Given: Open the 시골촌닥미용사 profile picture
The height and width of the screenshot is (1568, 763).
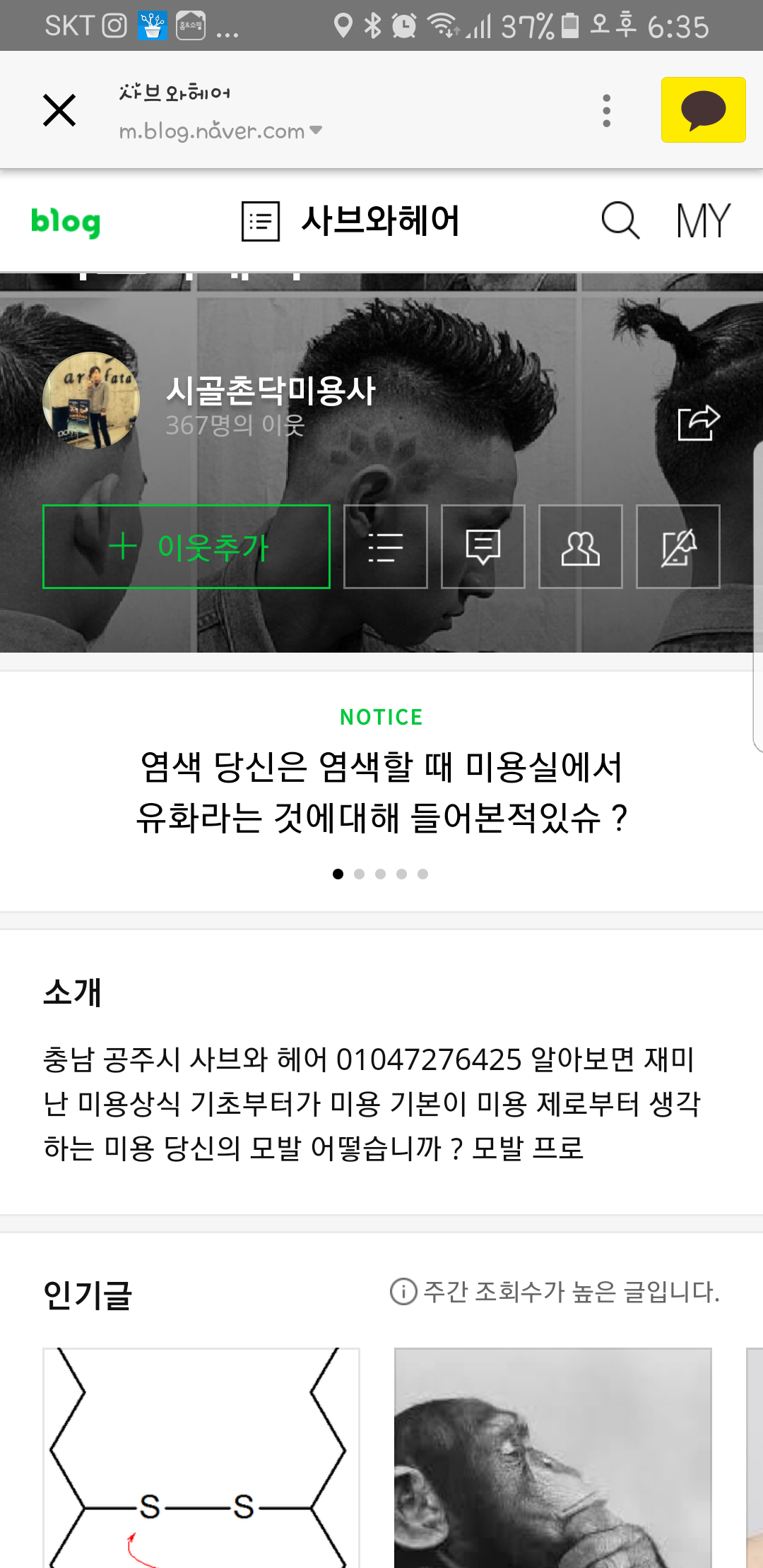Looking at the screenshot, I should [91, 400].
